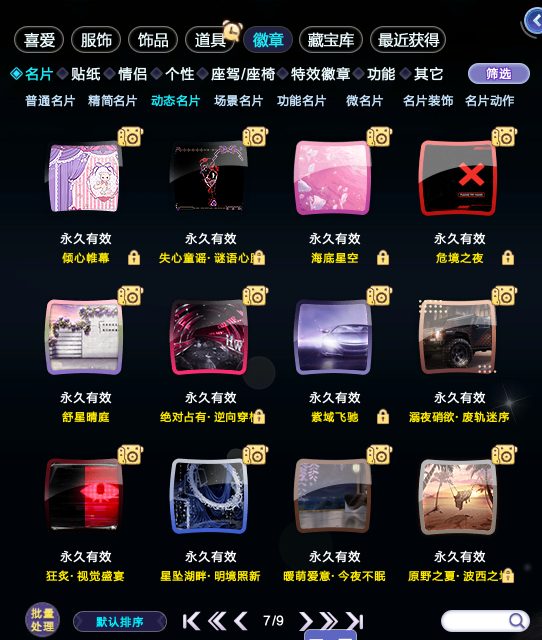Jump to the first page
The width and height of the screenshot is (542, 640).
pos(191,621)
